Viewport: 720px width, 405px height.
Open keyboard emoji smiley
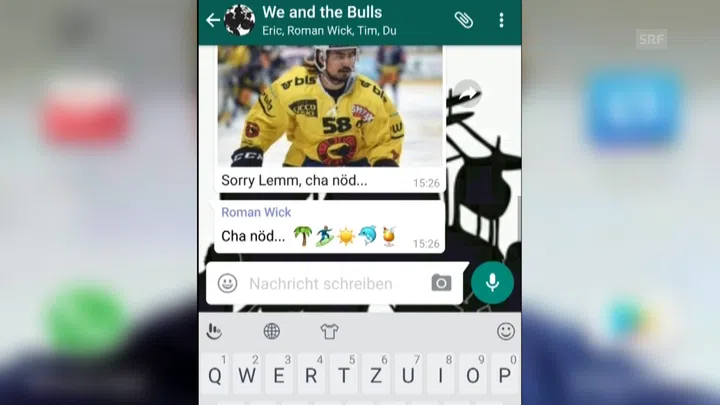tap(506, 331)
